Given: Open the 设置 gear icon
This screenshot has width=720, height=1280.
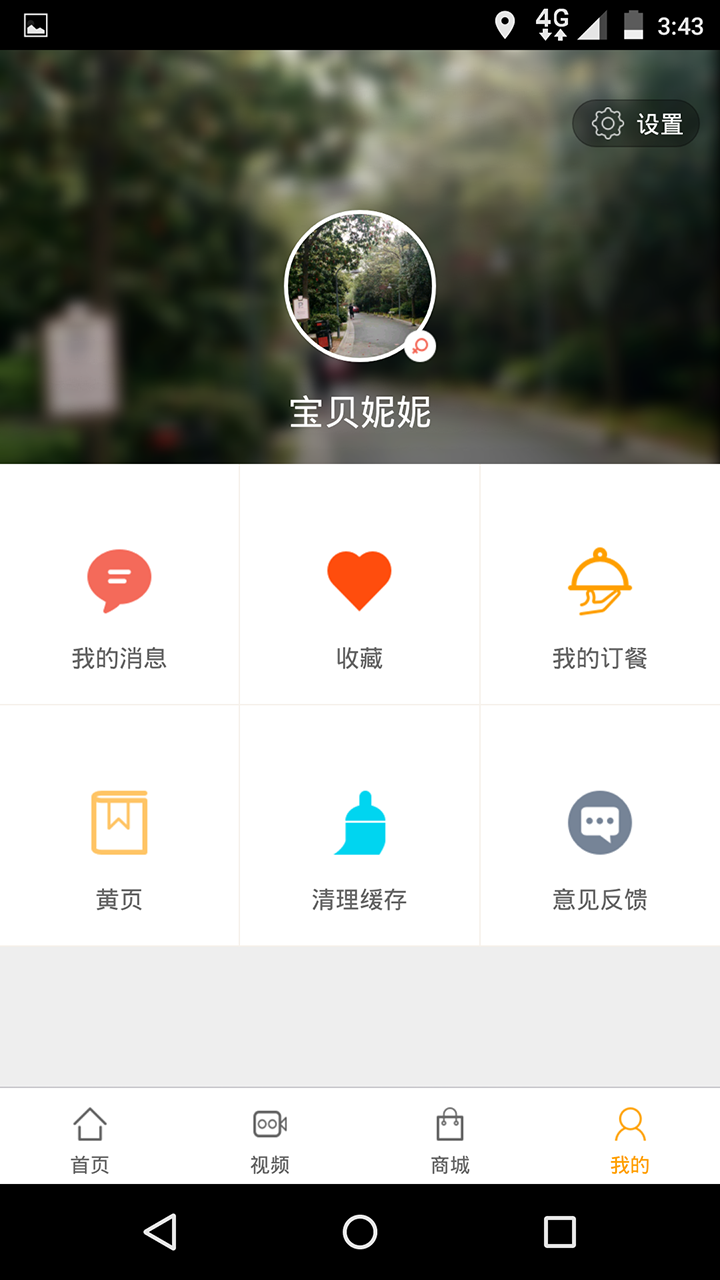Looking at the screenshot, I should (x=635, y=123).
